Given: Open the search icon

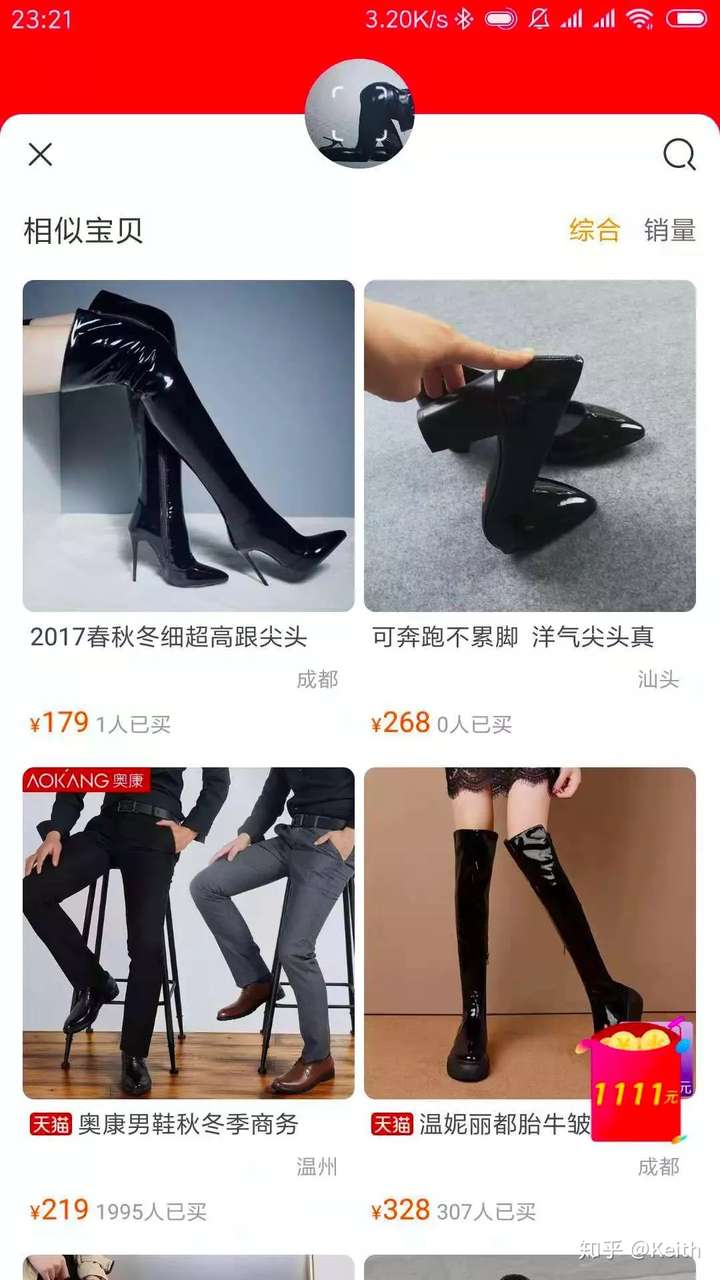Looking at the screenshot, I should (679, 154).
